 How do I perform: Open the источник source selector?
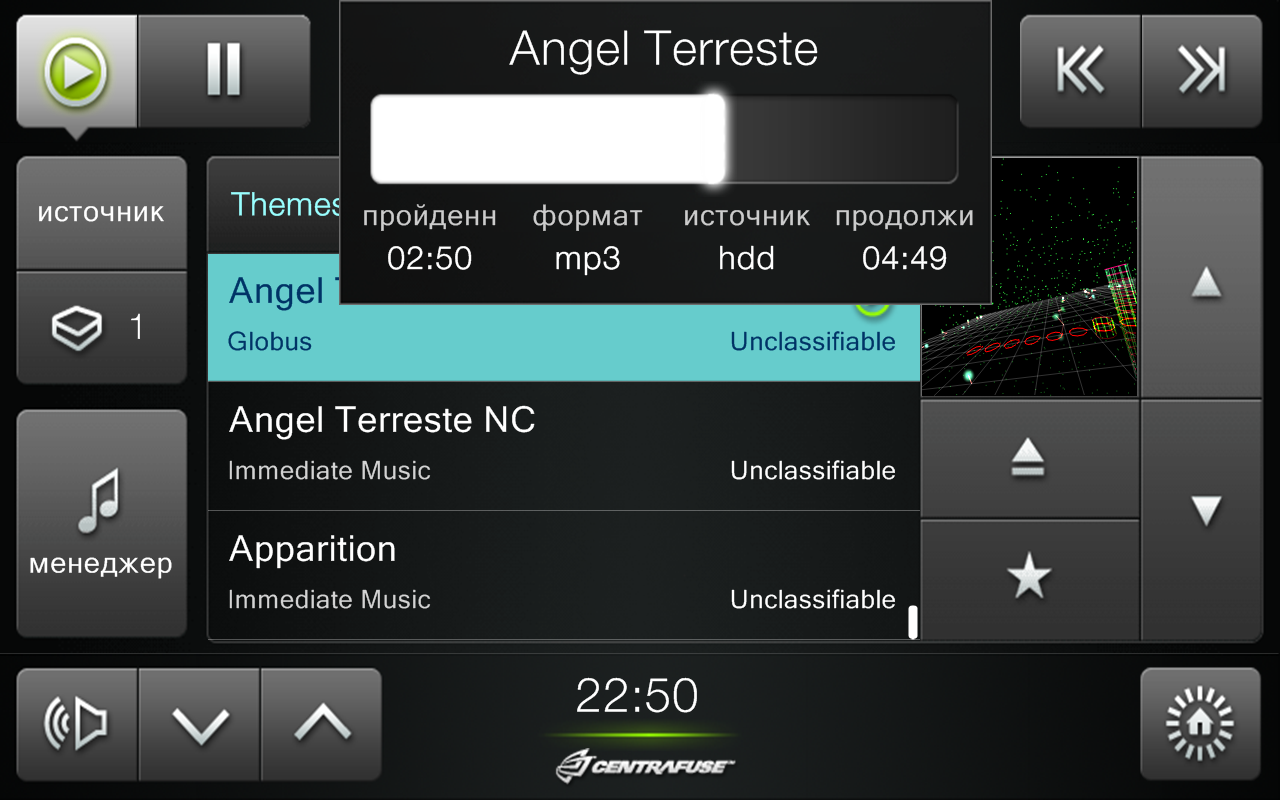click(x=101, y=213)
